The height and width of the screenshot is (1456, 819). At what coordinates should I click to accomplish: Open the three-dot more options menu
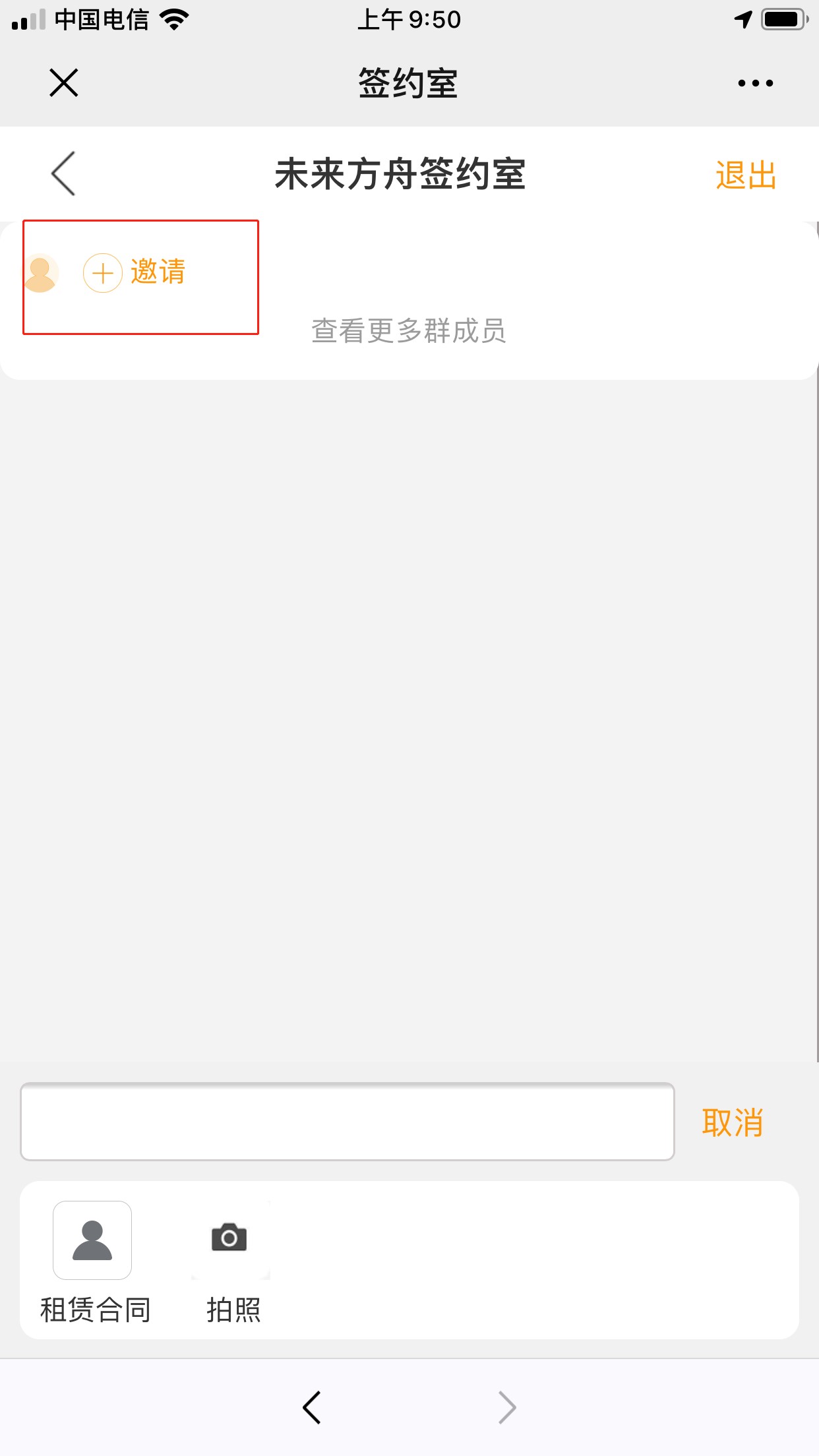pyautogui.click(x=756, y=83)
